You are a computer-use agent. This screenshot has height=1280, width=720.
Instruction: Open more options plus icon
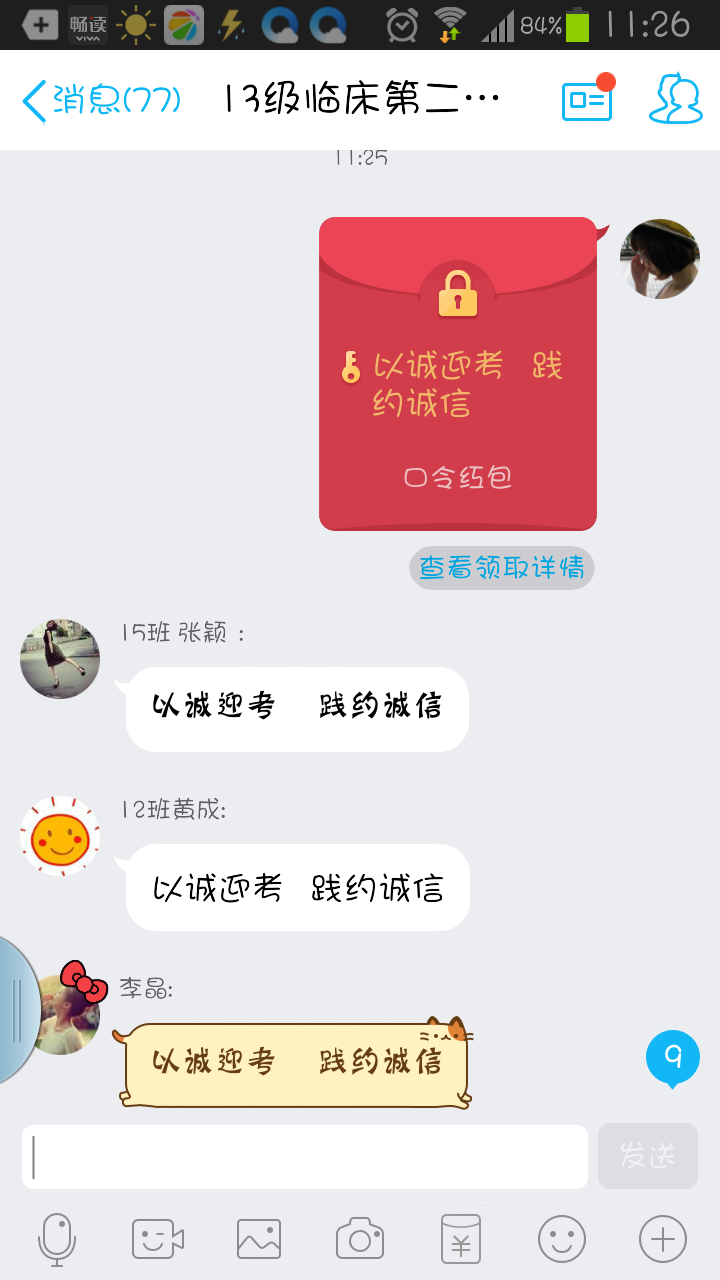(663, 1240)
